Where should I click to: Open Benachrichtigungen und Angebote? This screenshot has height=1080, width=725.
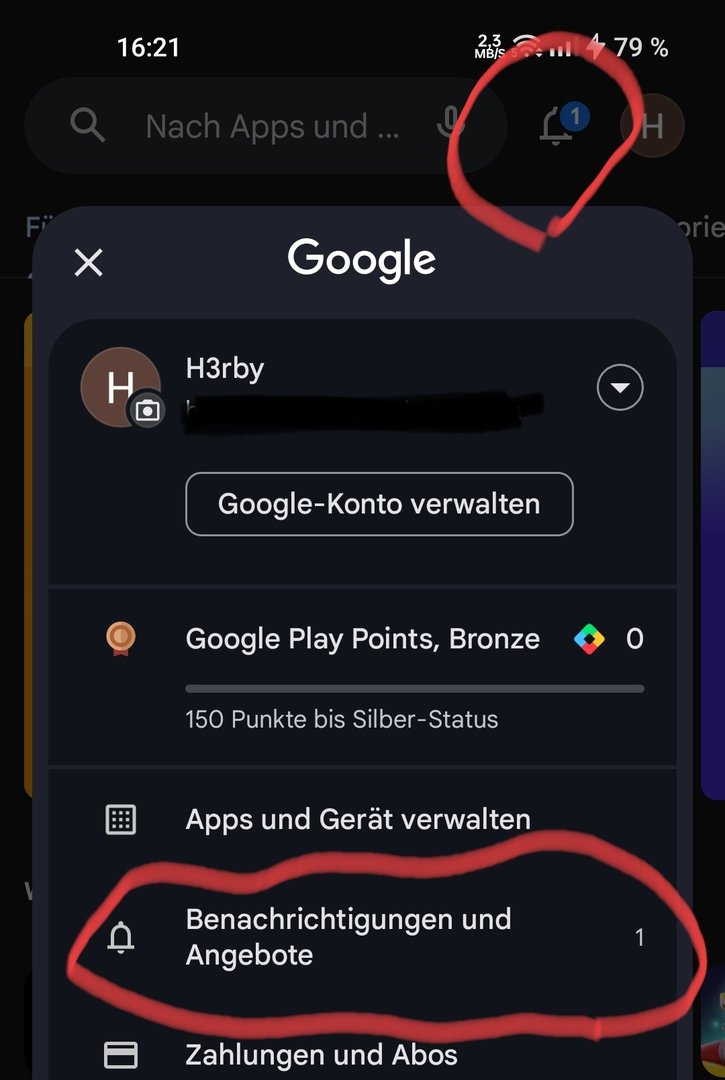348,937
